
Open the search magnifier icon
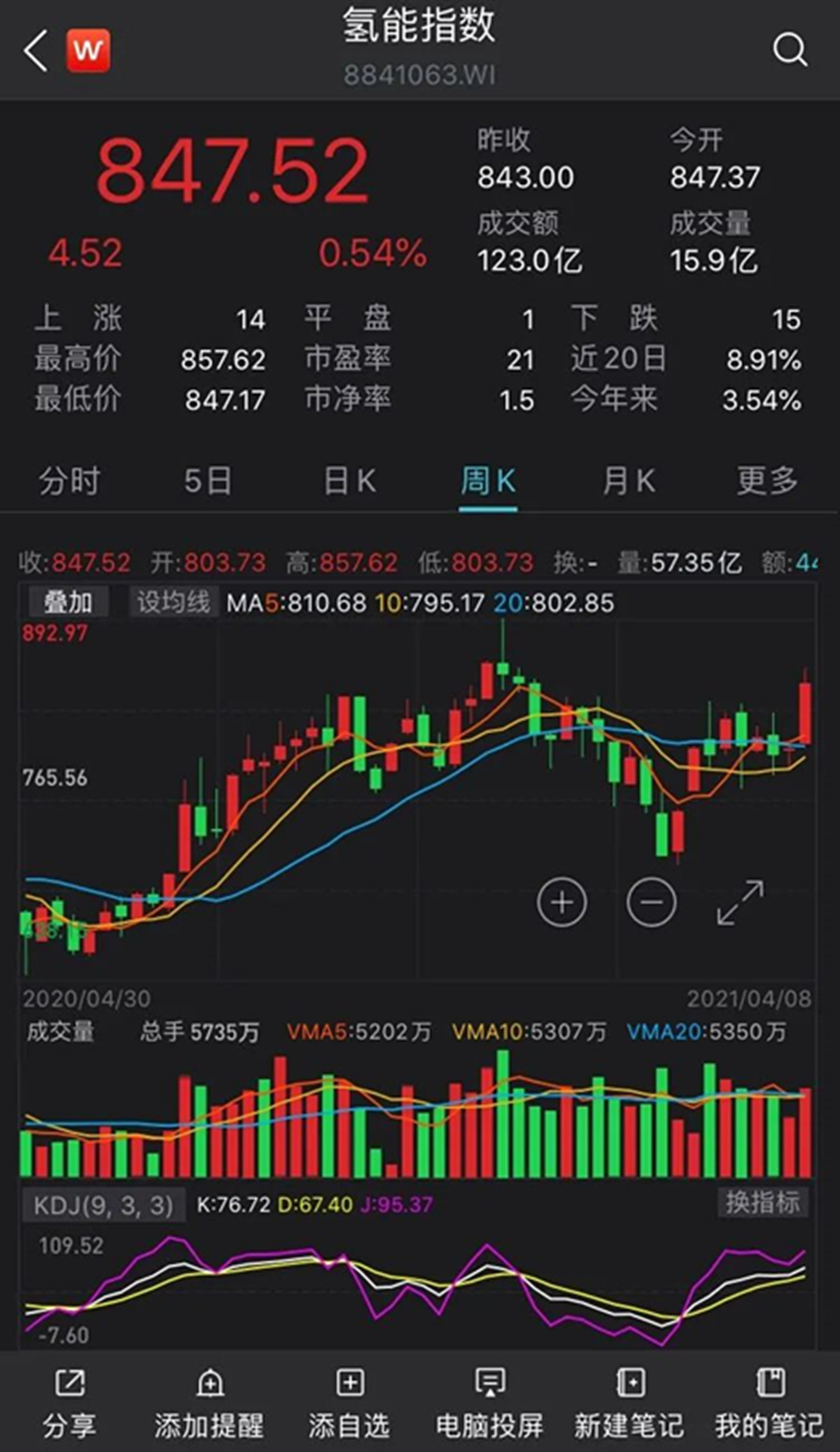(790, 49)
